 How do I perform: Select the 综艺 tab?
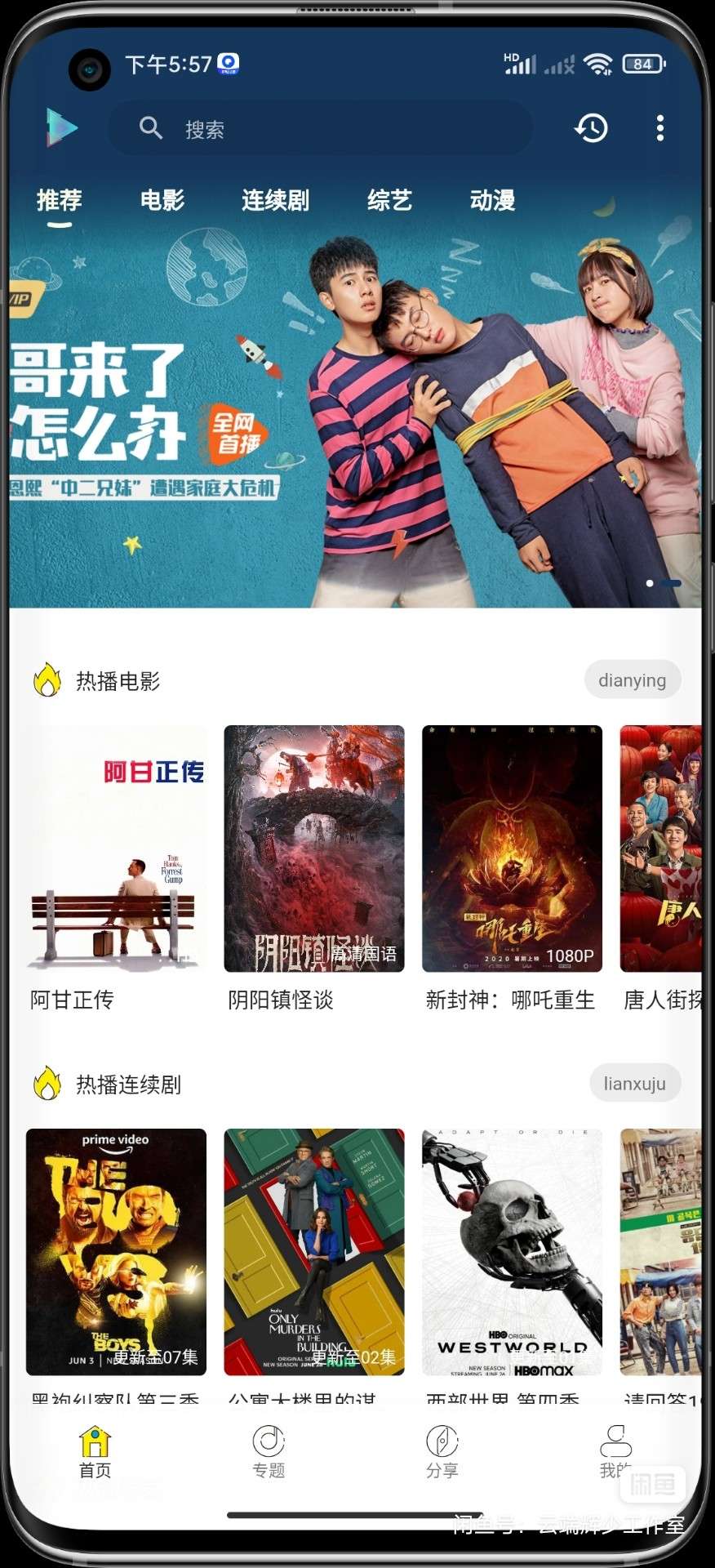point(389,200)
